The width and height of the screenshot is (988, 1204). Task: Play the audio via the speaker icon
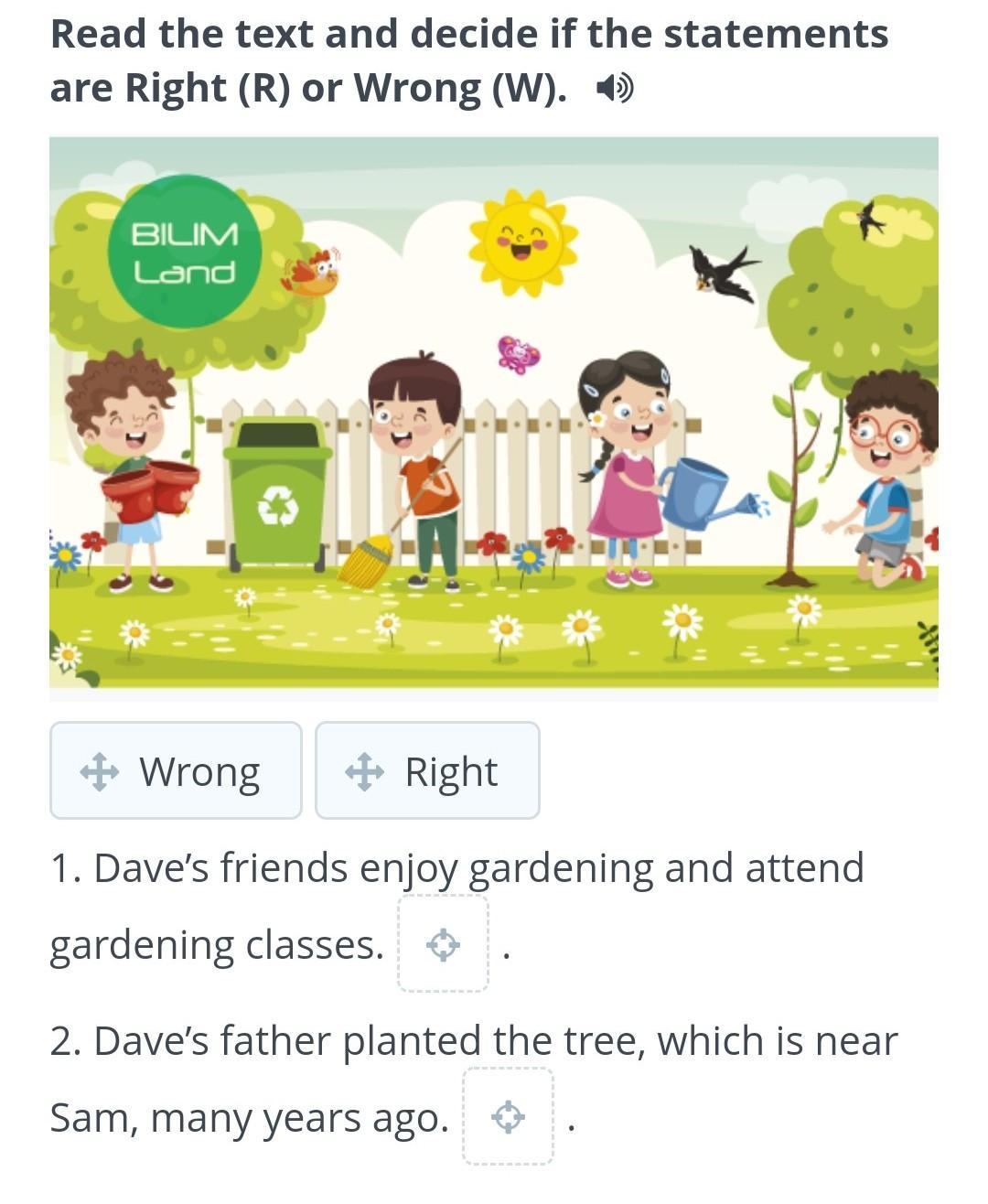(614, 90)
